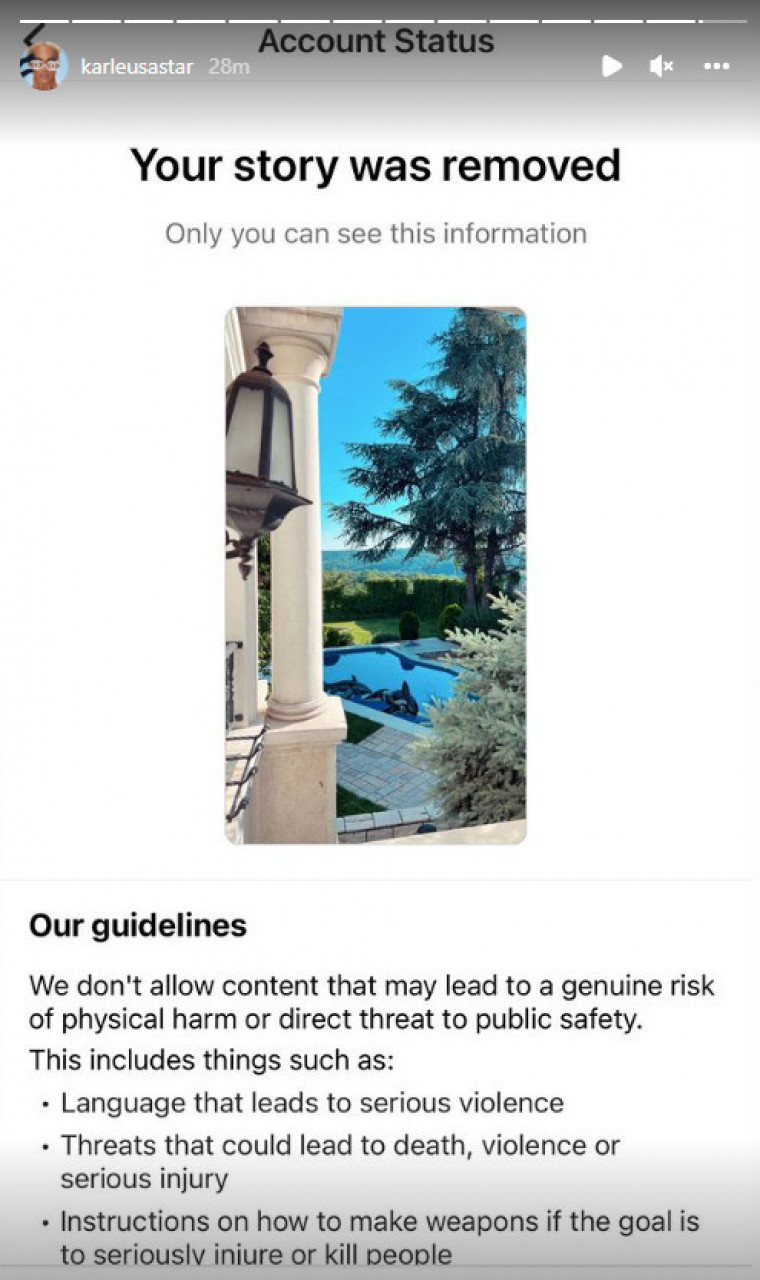This screenshot has width=760, height=1280.
Task: Open the three-dot story options menu
Action: coord(716,67)
